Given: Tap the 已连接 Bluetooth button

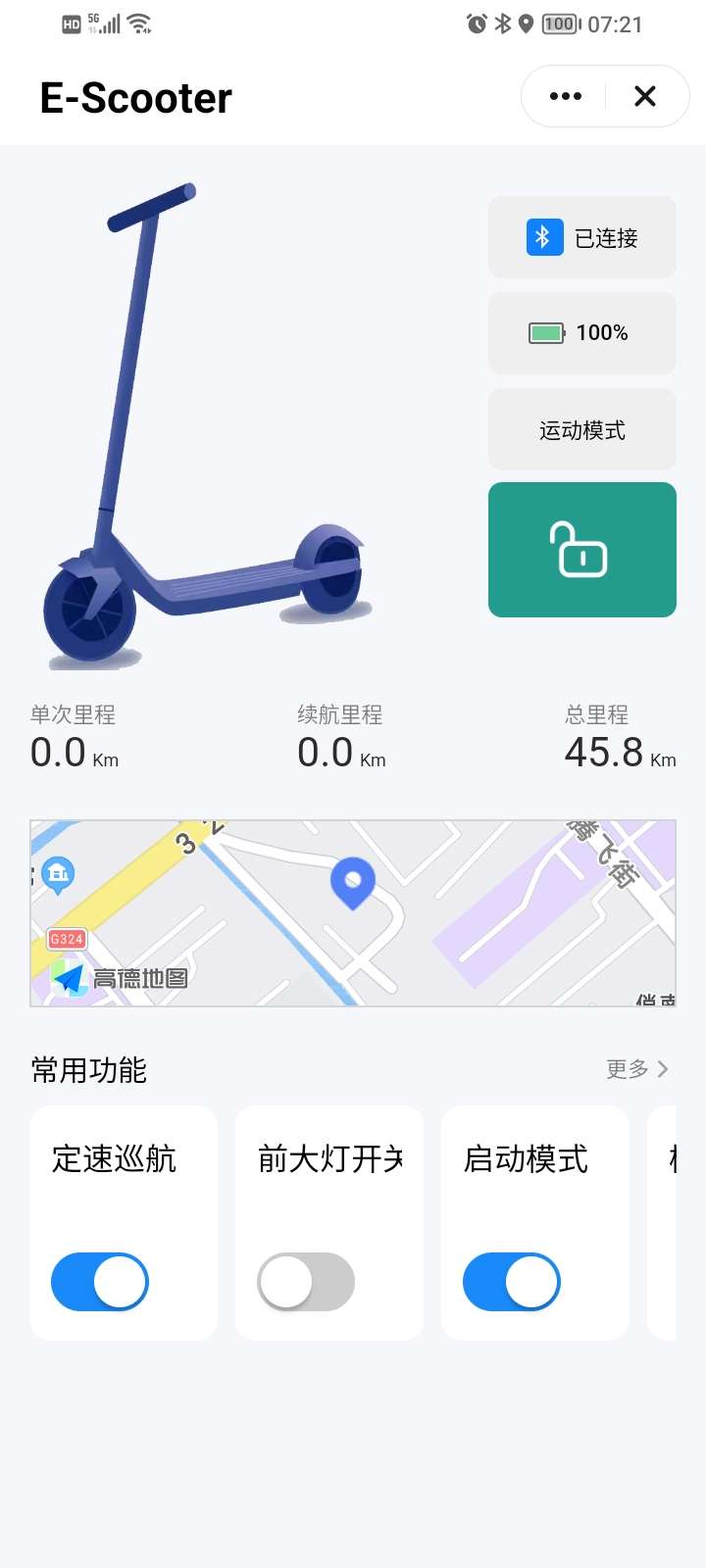Looking at the screenshot, I should point(582,237).
